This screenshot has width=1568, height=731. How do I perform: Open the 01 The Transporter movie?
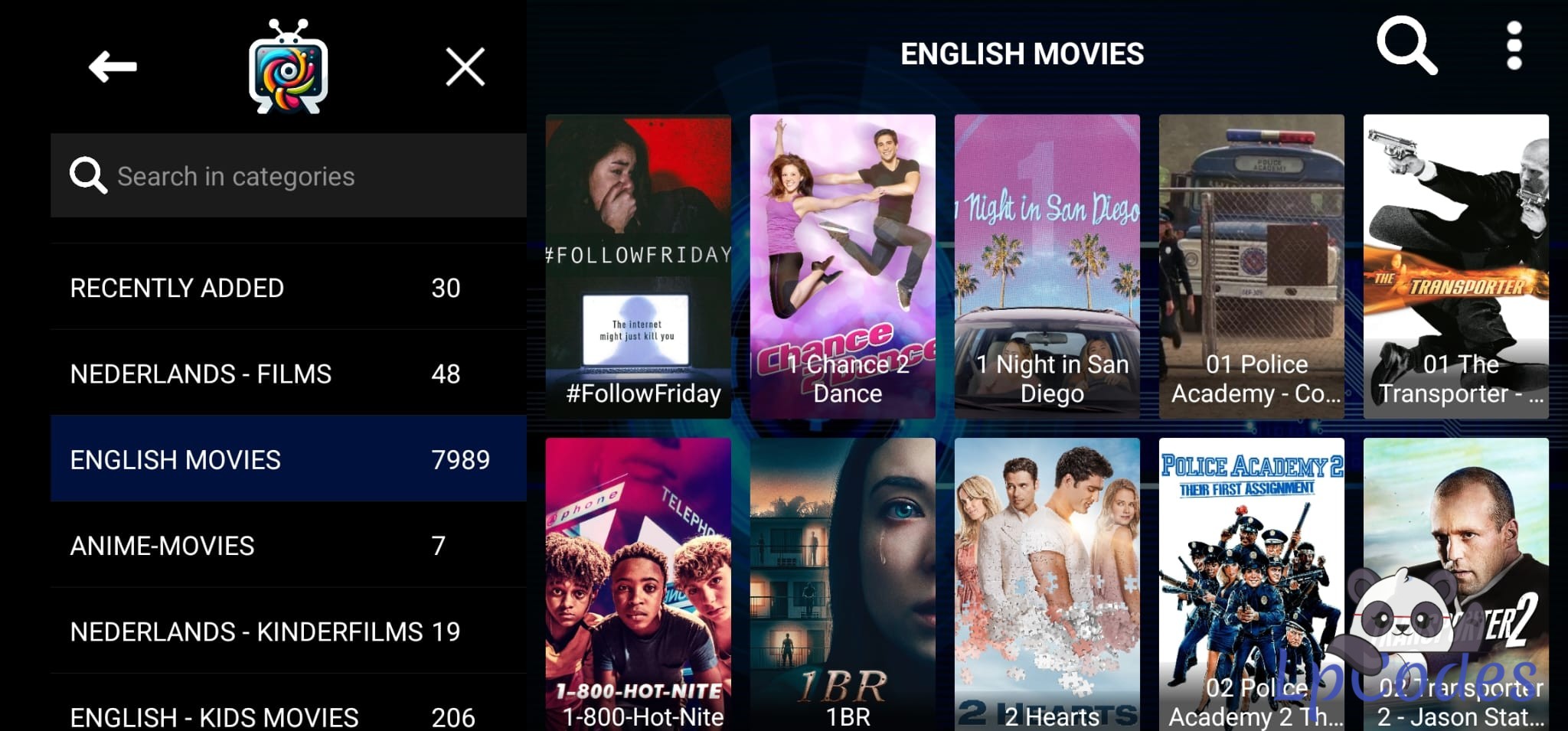coord(1455,266)
